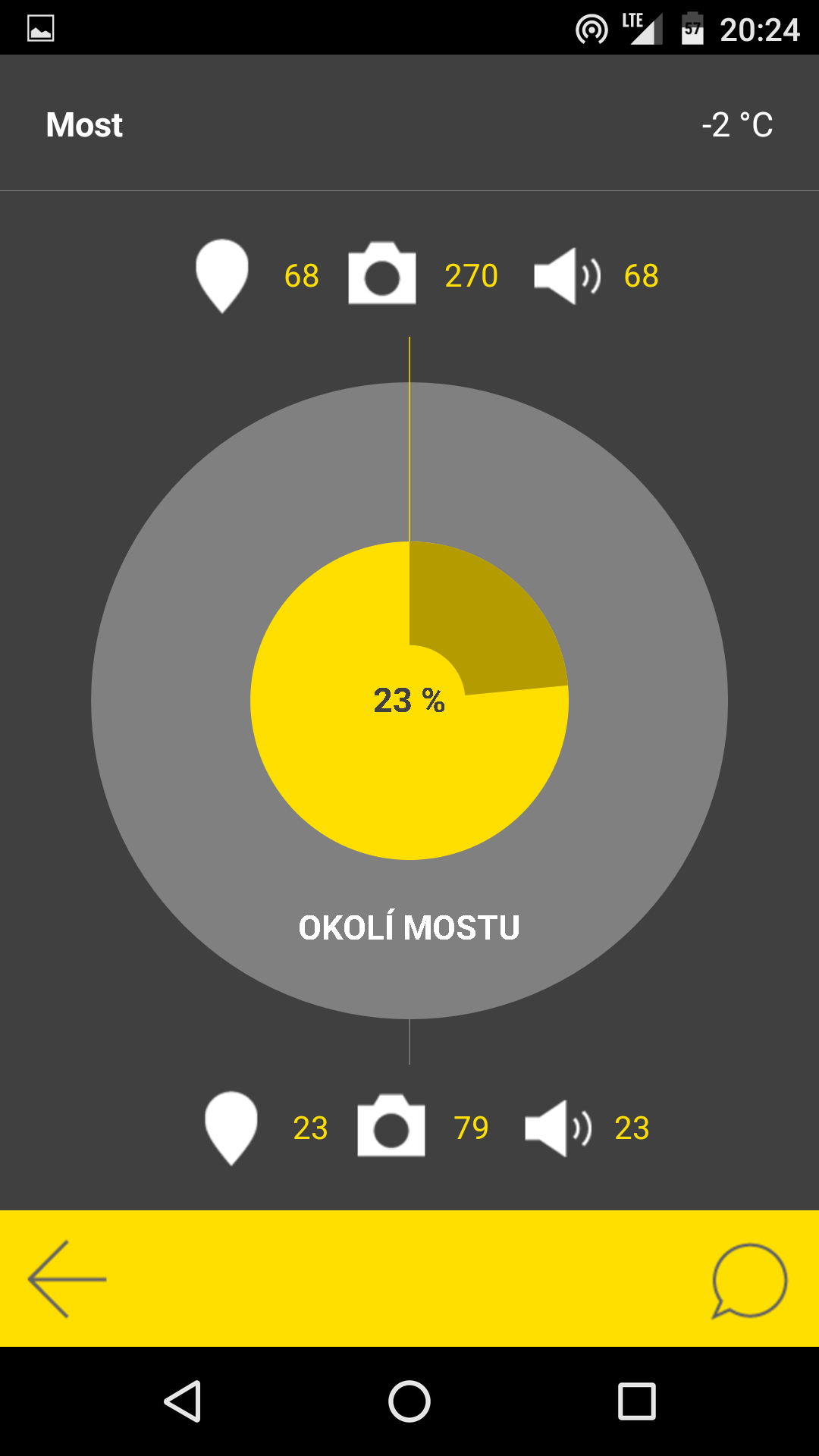Tap the back arrow in yellow bar

coord(67,1279)
